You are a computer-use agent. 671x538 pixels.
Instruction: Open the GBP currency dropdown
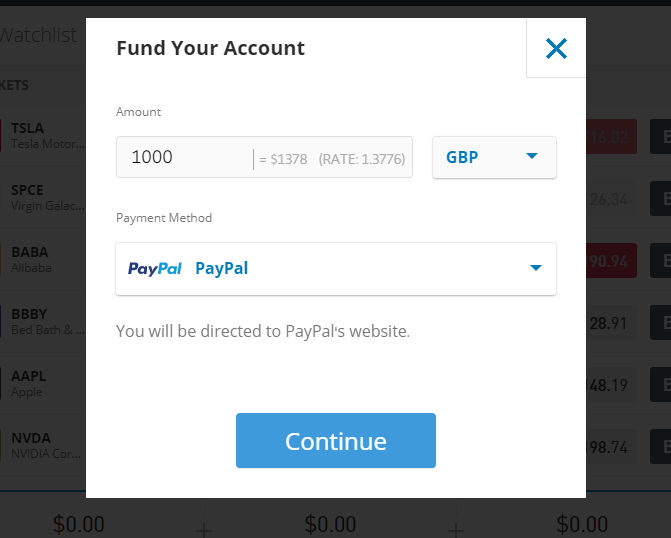click(x=494, y=157)
